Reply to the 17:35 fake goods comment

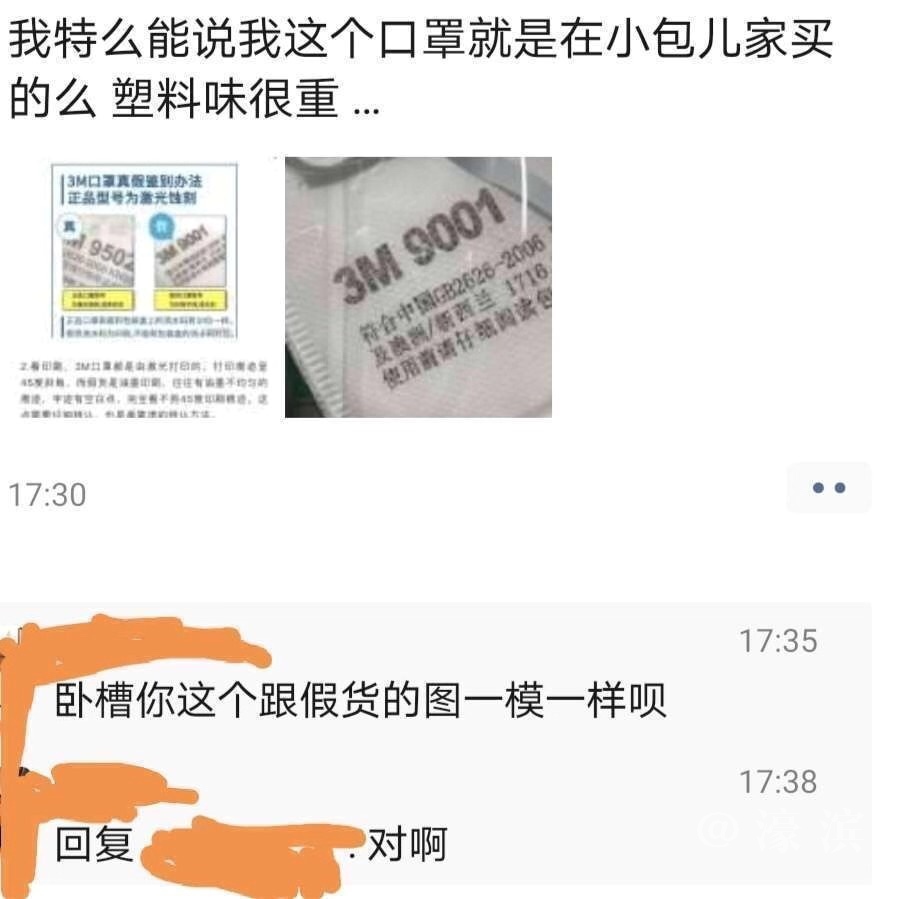[360, 701]
